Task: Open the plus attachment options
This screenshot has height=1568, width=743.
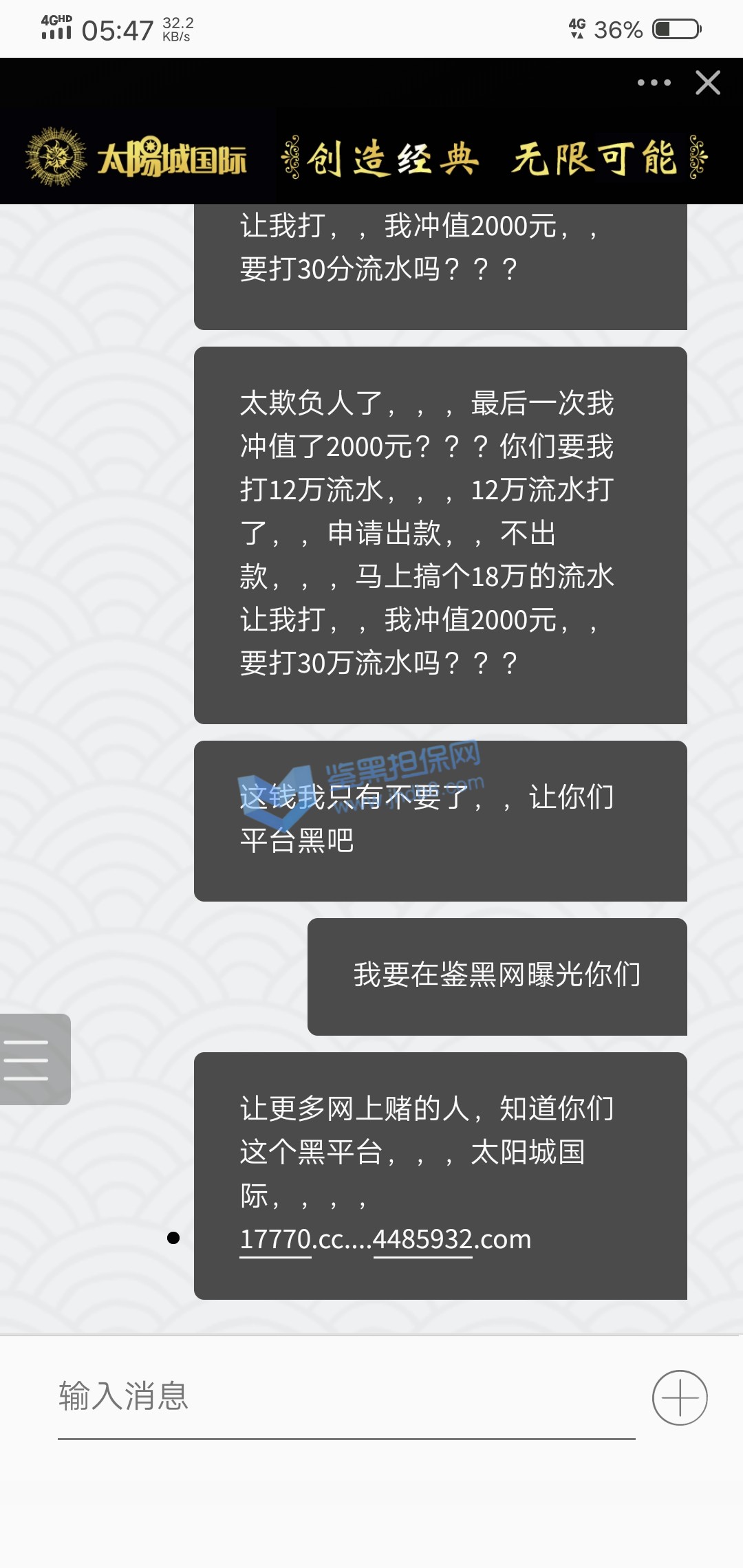Action: [x=680, y=1397]
